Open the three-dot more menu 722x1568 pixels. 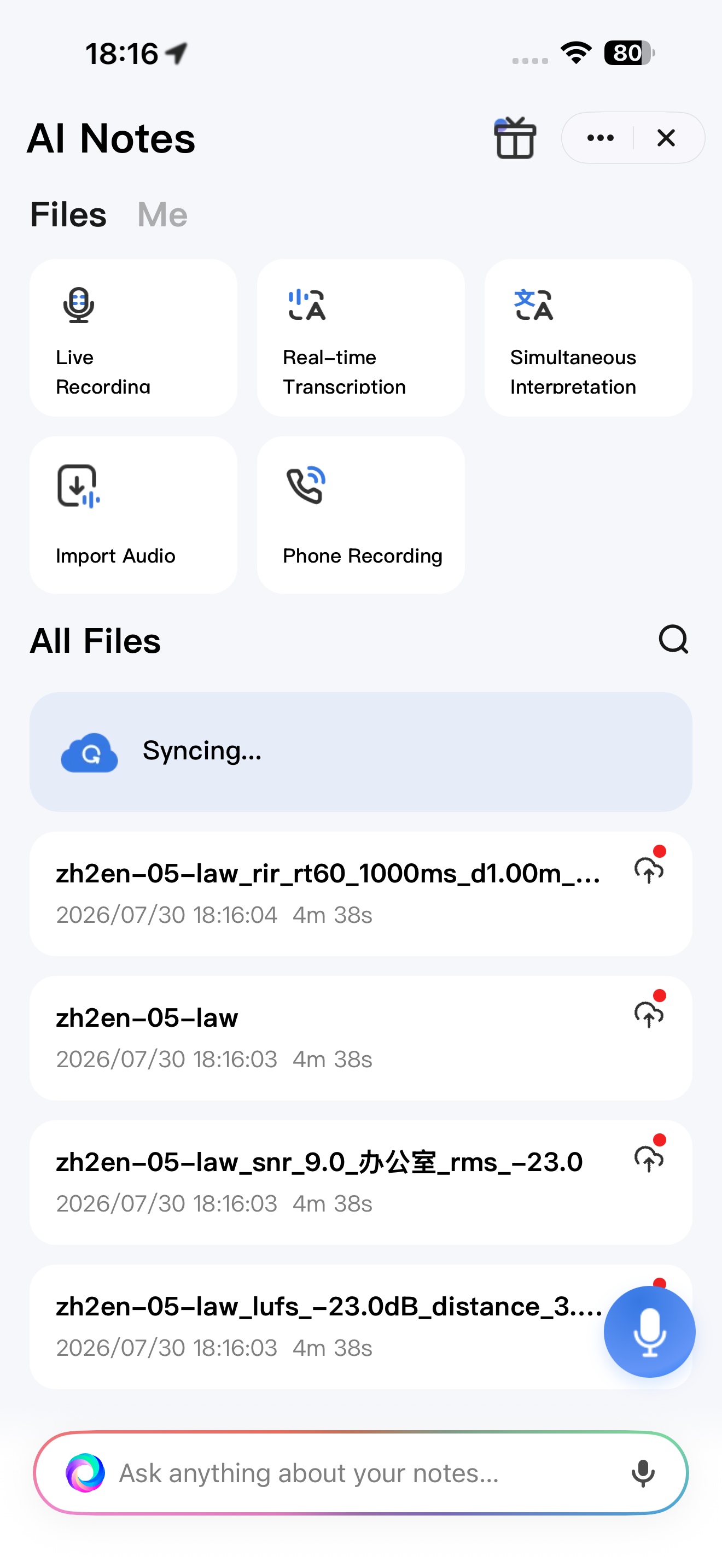pos(599,138)
